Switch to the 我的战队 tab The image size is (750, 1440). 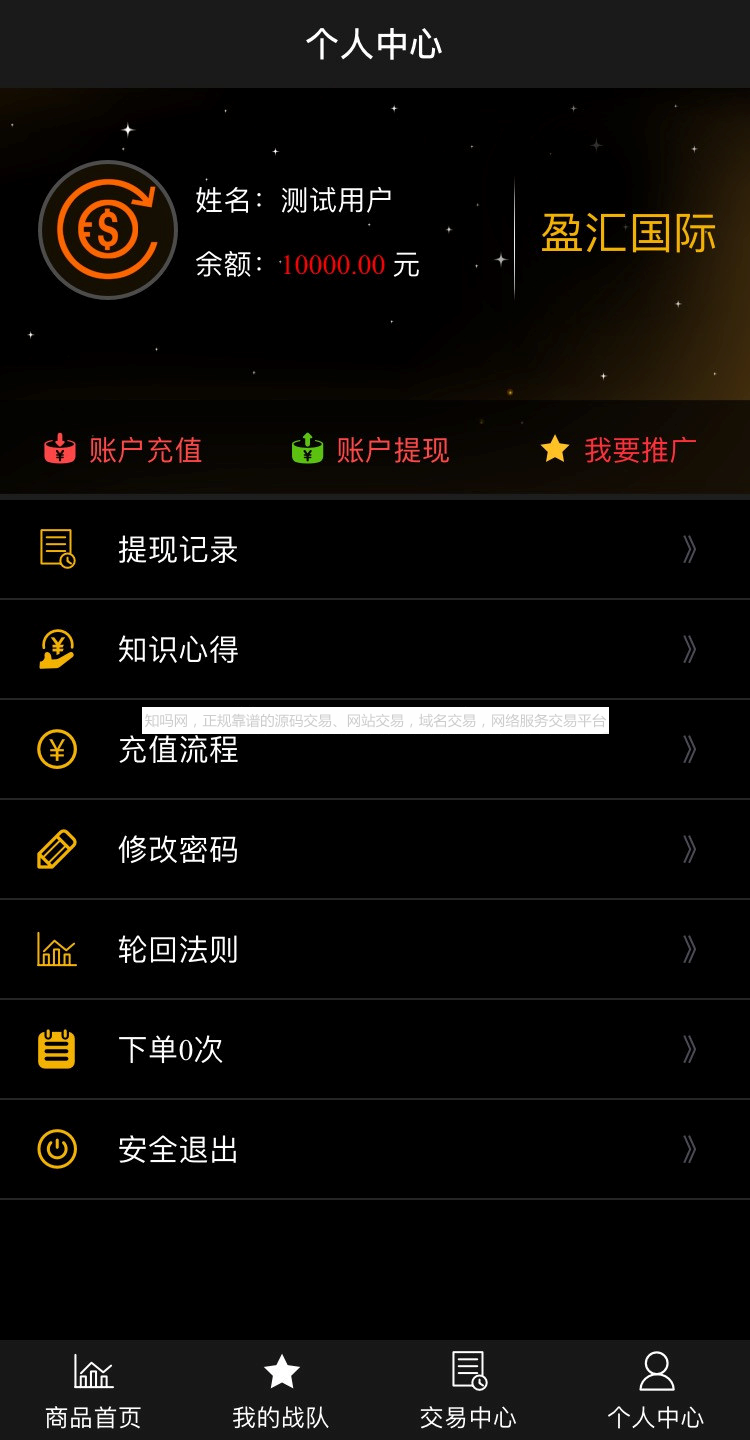(x=281, y=1390)
